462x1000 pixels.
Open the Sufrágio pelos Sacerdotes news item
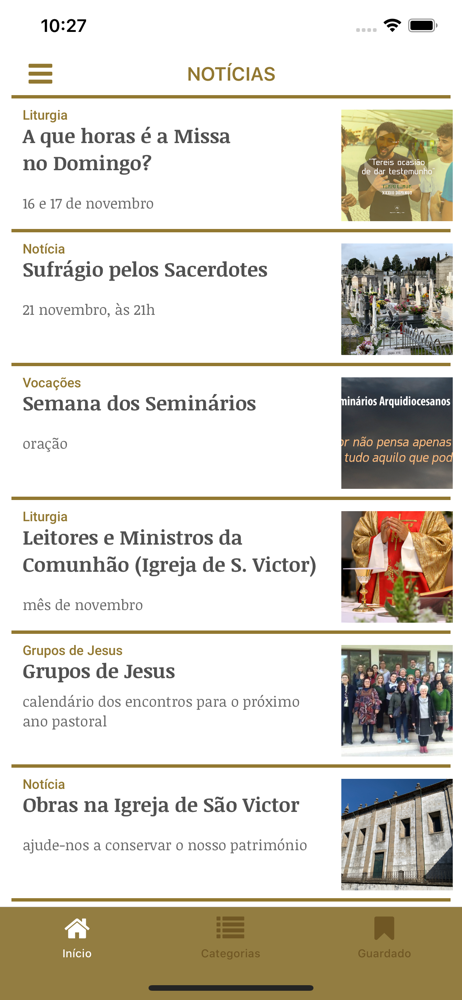pos(231,298)
